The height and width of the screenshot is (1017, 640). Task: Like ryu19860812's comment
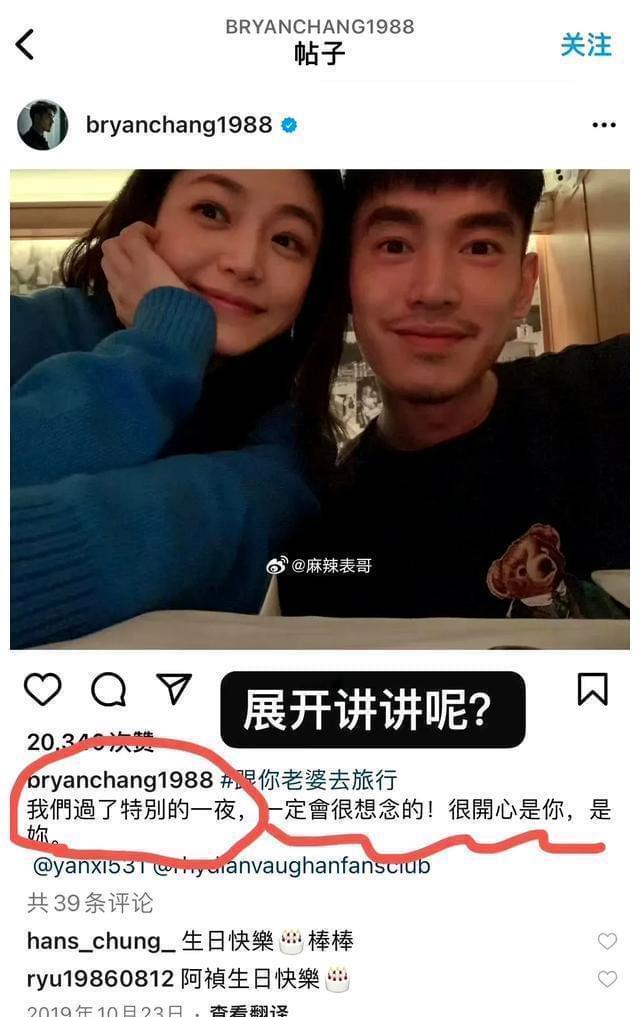[x=607, y=978]
